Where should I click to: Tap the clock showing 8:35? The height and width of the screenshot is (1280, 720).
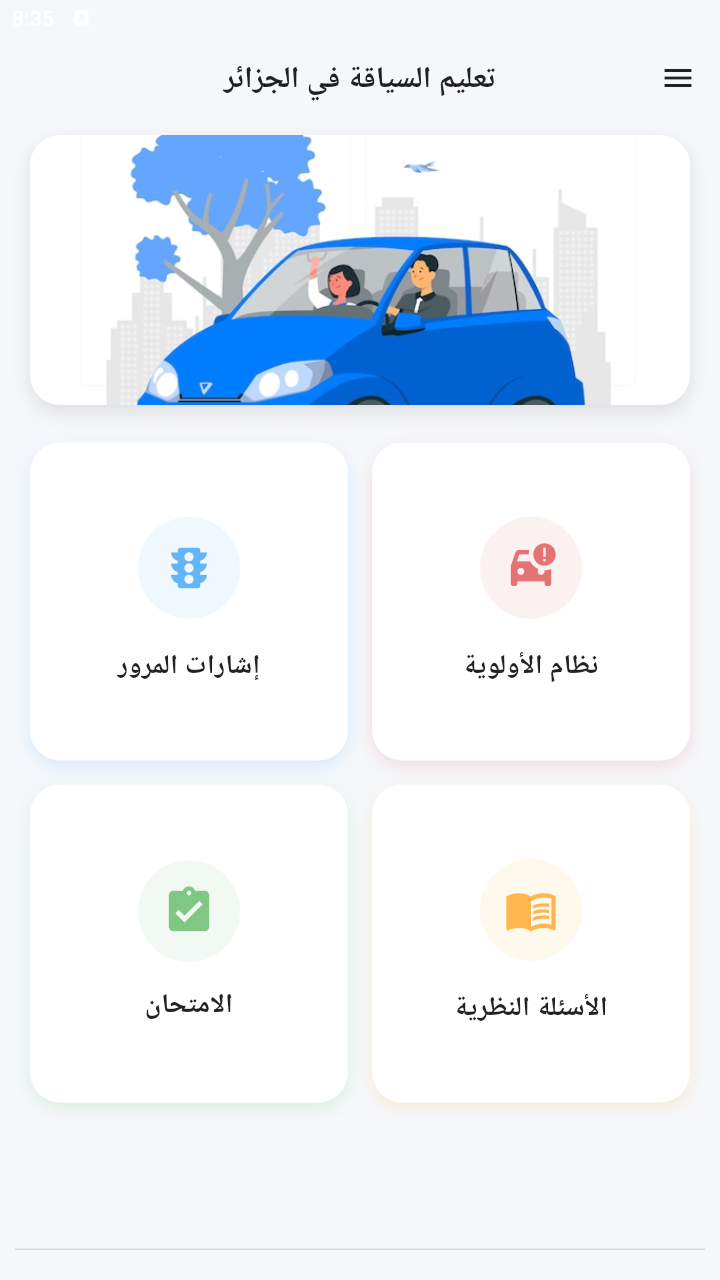tap(35, 18)
